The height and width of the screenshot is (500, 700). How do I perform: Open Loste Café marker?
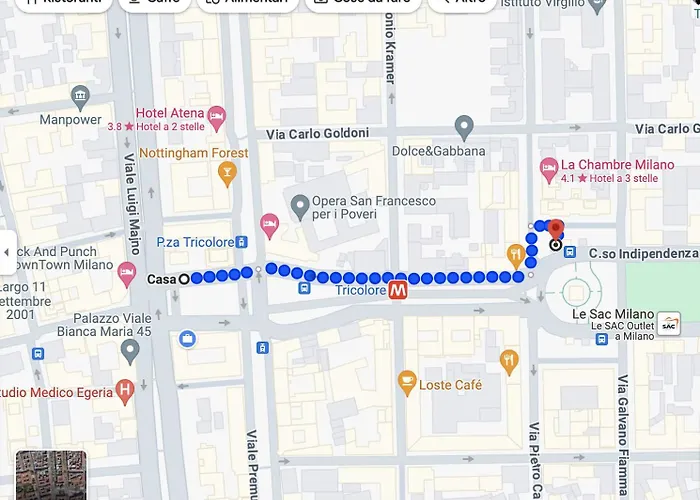(407, 380)
